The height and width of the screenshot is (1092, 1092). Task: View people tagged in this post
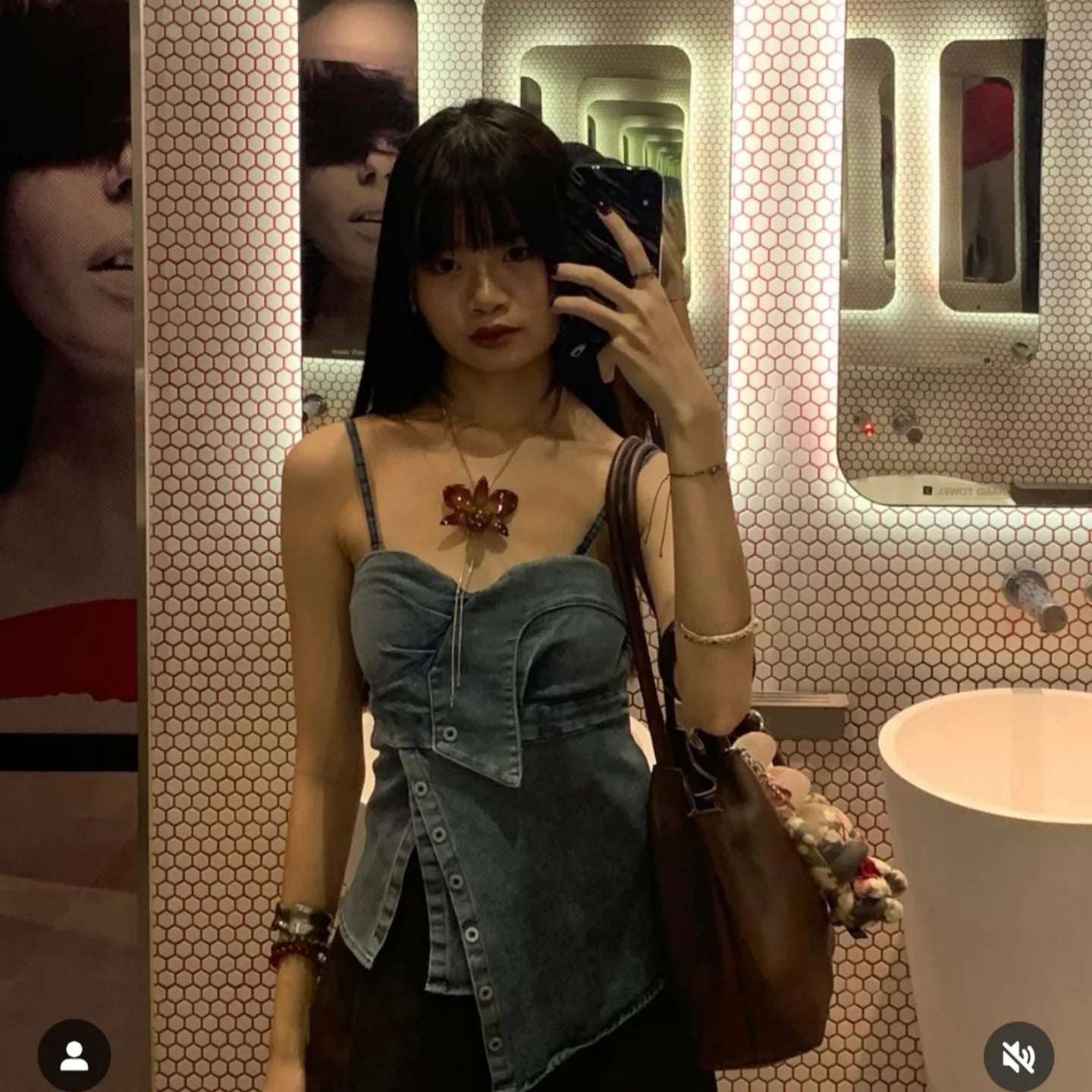click(74, 1056)
